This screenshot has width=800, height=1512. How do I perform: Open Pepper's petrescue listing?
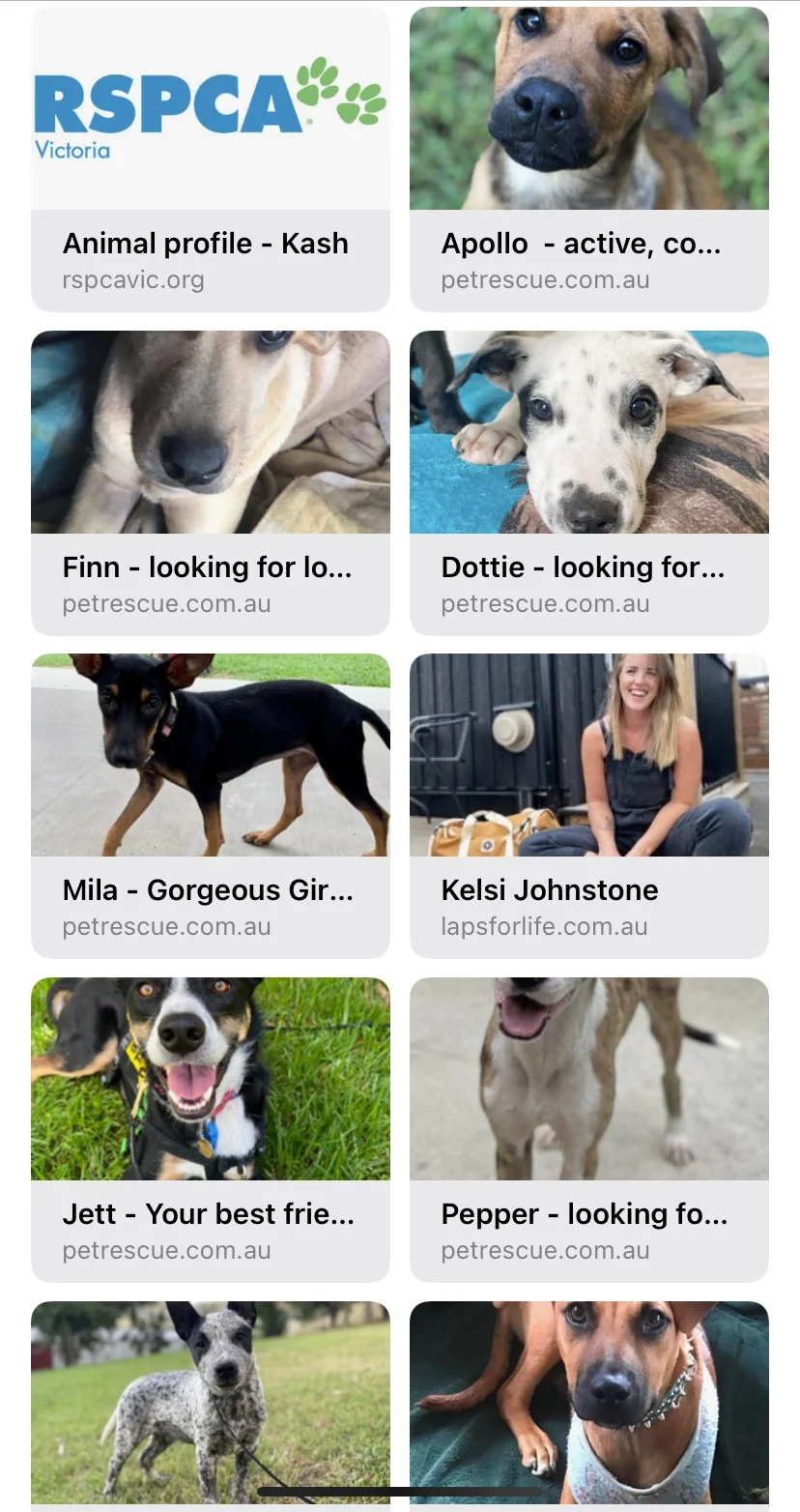click(x=588, y=1128)
